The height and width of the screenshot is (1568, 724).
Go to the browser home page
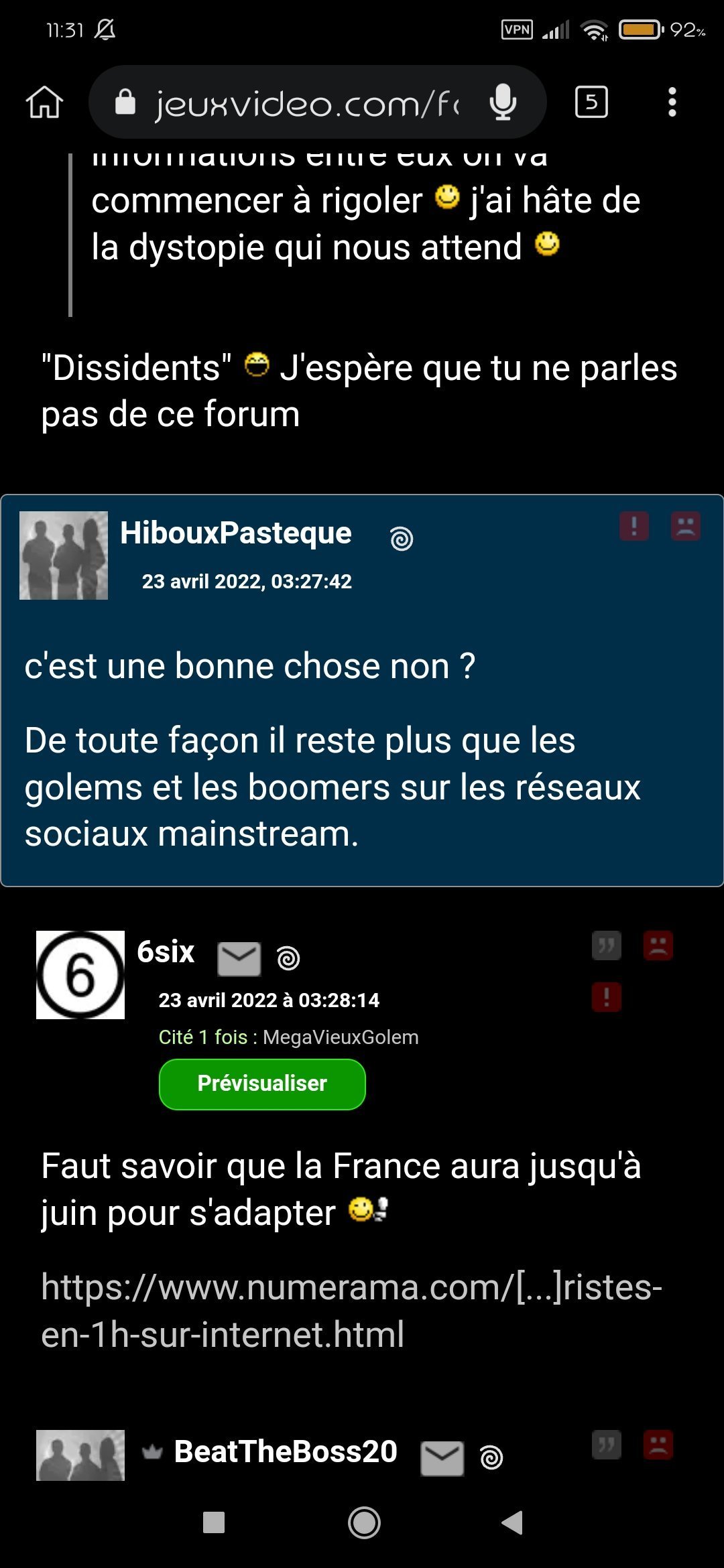[44, 103]
